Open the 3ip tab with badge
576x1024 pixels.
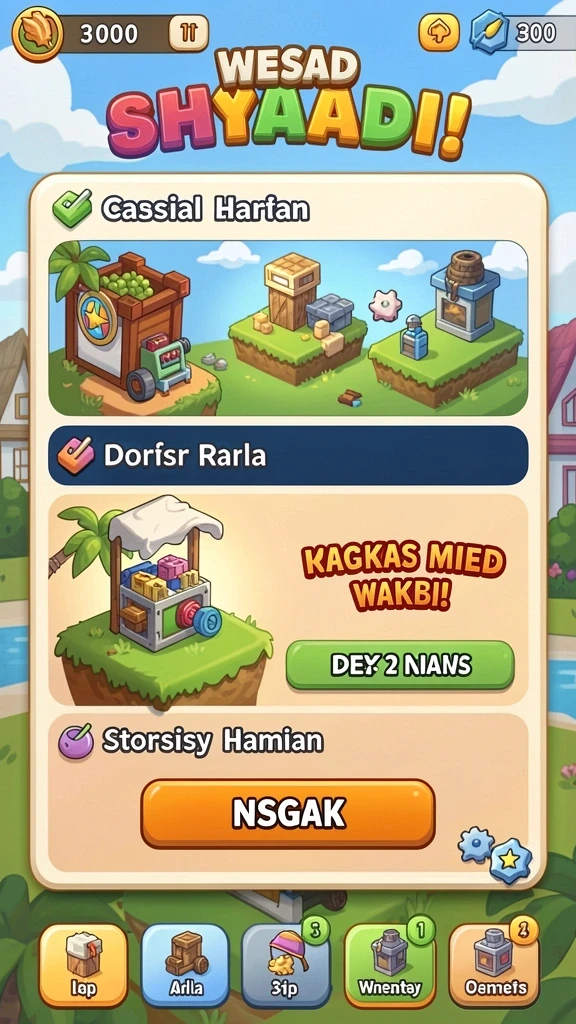point(287,966)
